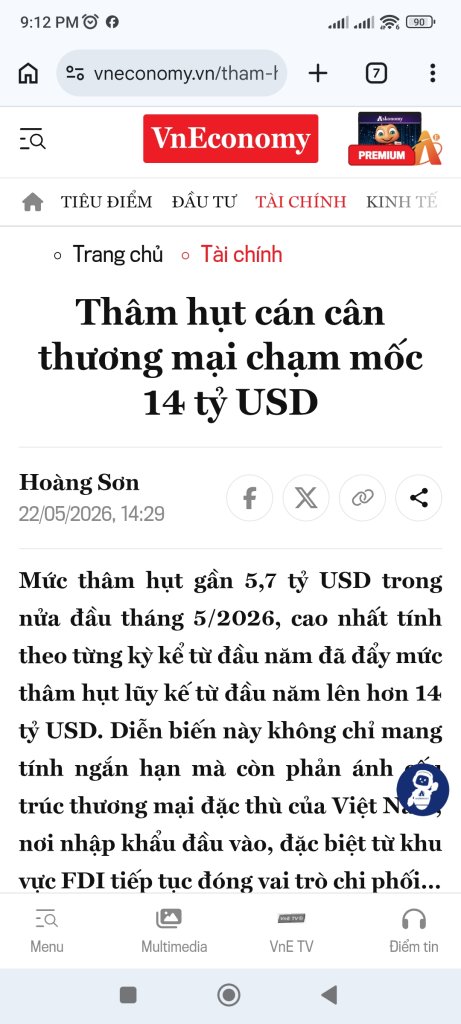The width and height of the screenshot is (461, 1024).
Task: Open the Điểm tin audio tab
Action: pos(414,931)
